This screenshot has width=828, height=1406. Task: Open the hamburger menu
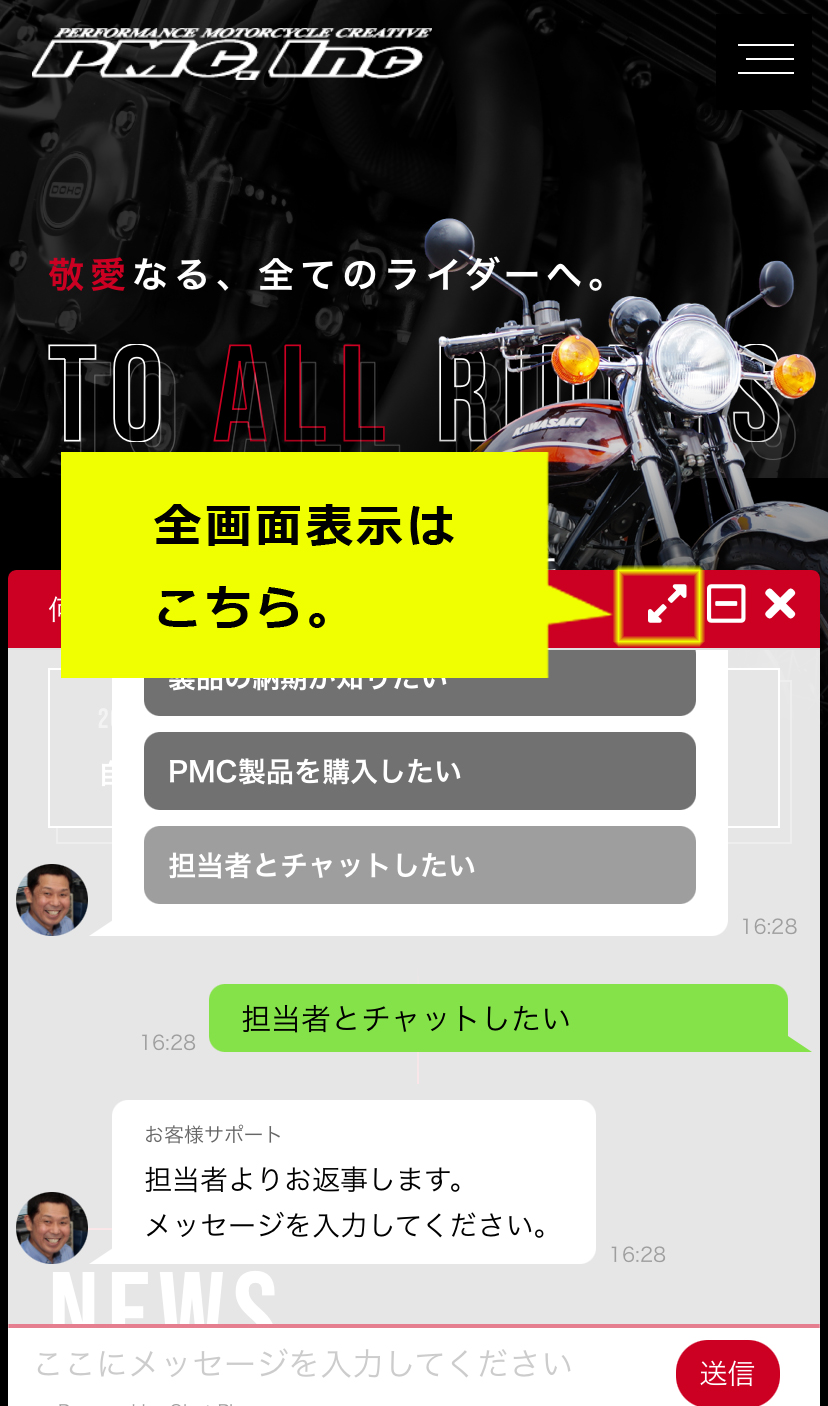[x=765, y=60]
